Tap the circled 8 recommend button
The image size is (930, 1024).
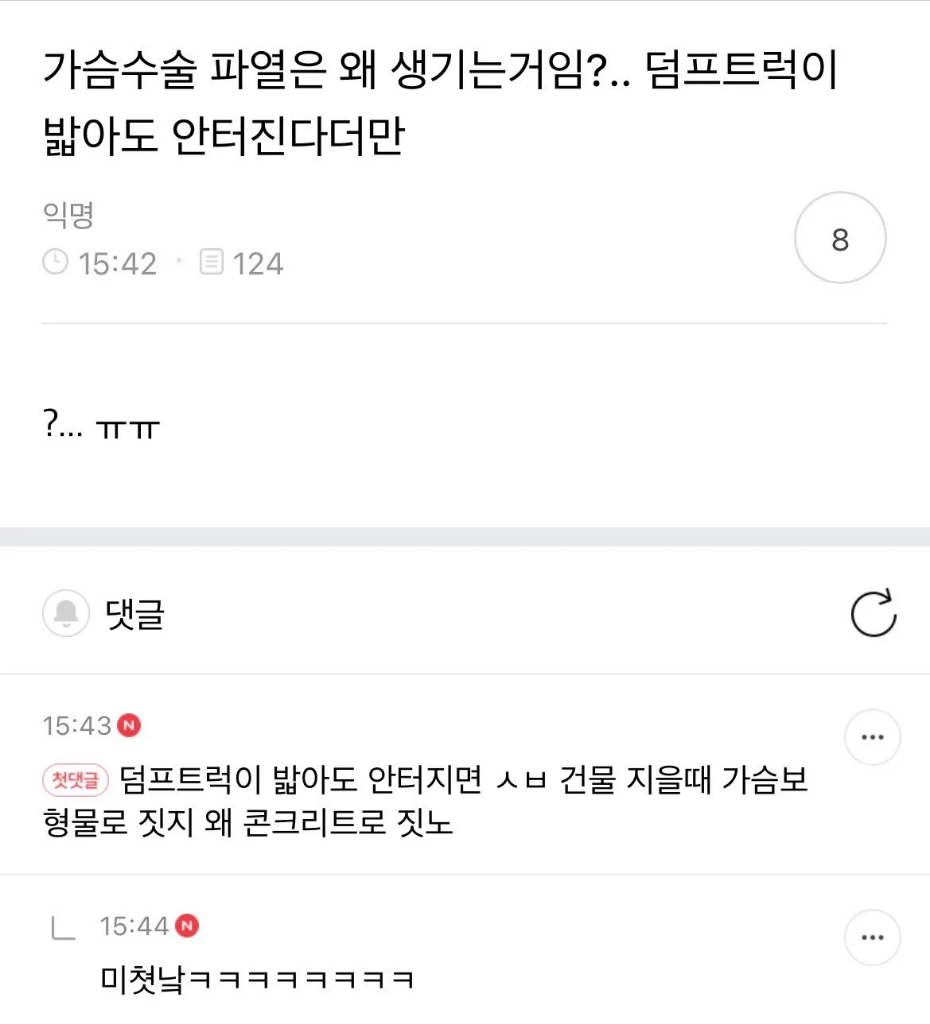point(839,239)
